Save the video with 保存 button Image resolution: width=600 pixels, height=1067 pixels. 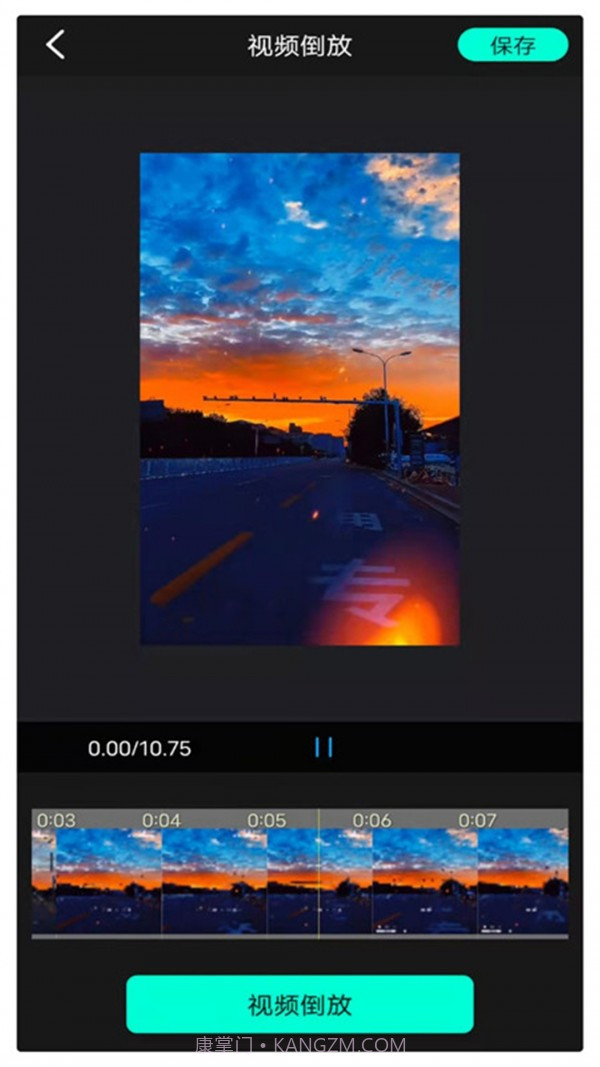pos(512,45)
